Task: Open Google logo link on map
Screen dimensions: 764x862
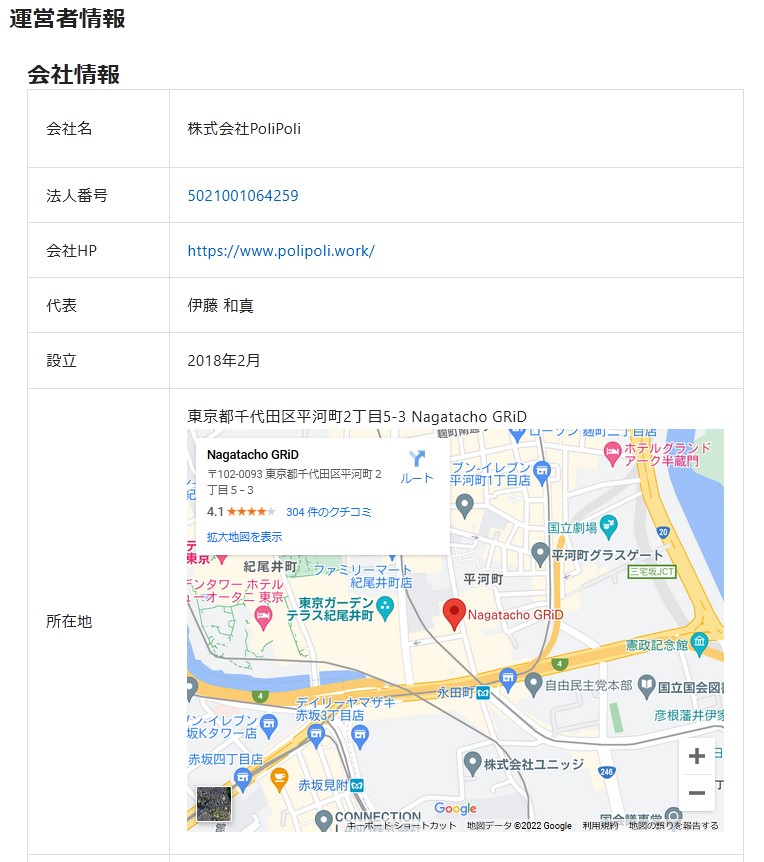Action: tap(455, 809)
